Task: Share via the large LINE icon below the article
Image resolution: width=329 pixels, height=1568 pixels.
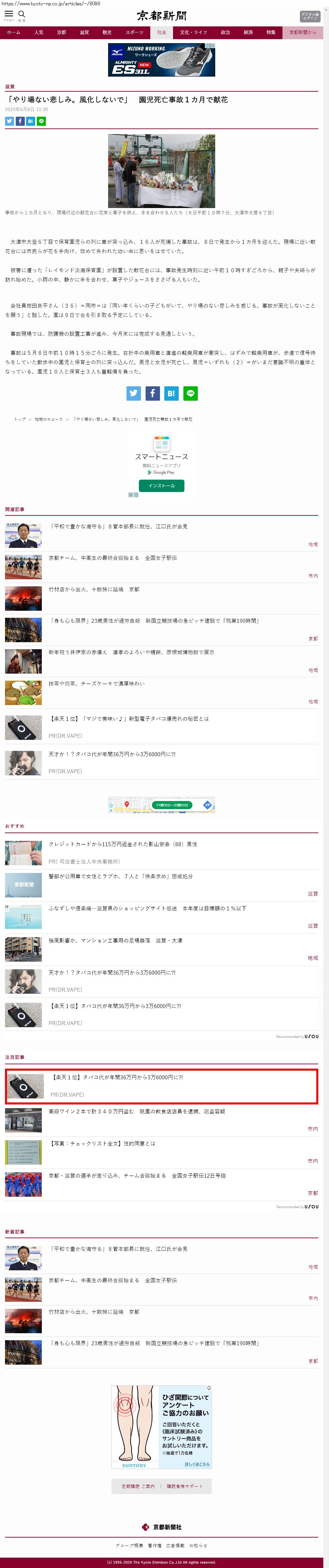Action: coord(191,393)
